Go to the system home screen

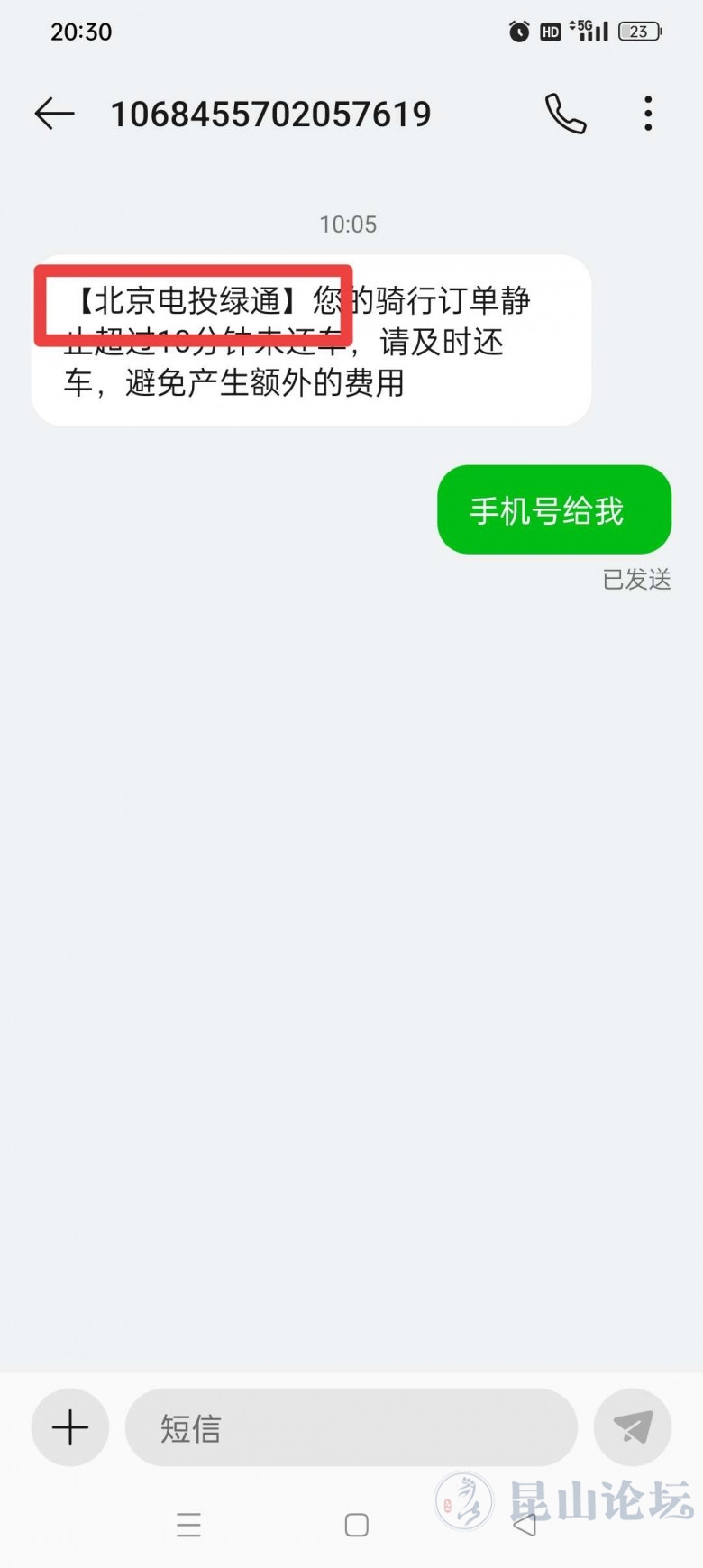357,1525
